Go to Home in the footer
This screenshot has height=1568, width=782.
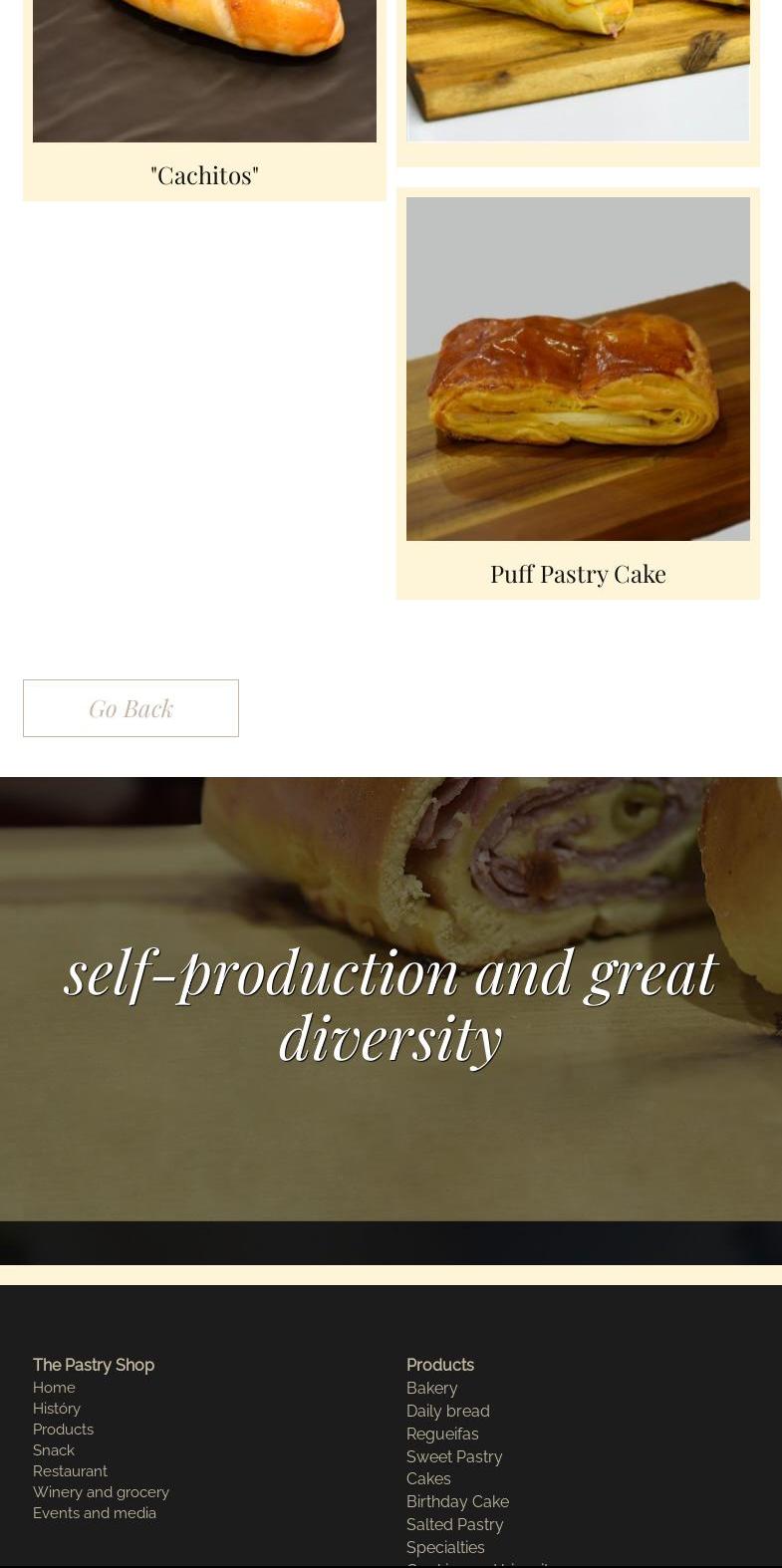[54, 1388]
